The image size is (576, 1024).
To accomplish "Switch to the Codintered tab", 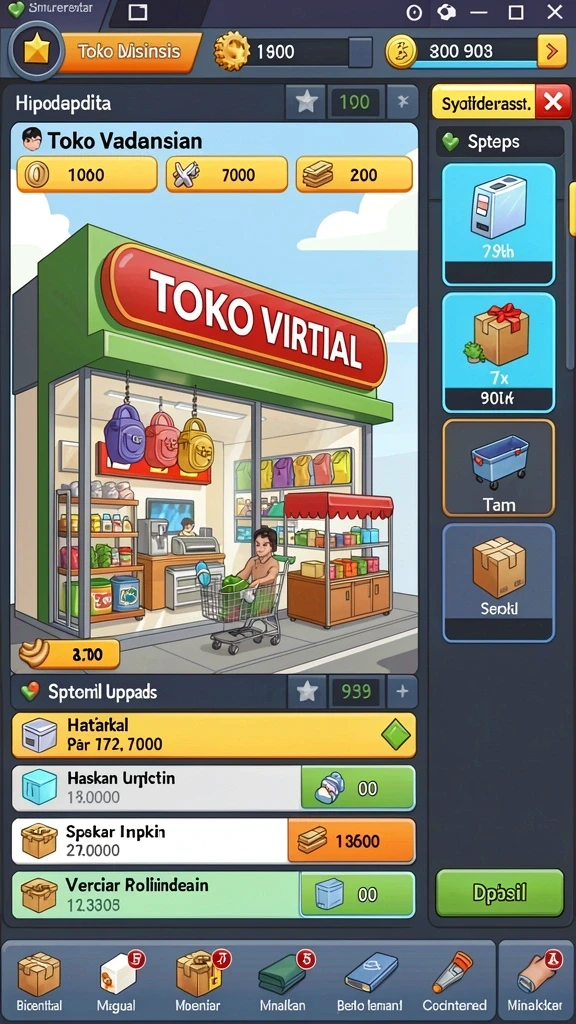I will [x=455, y=982].
